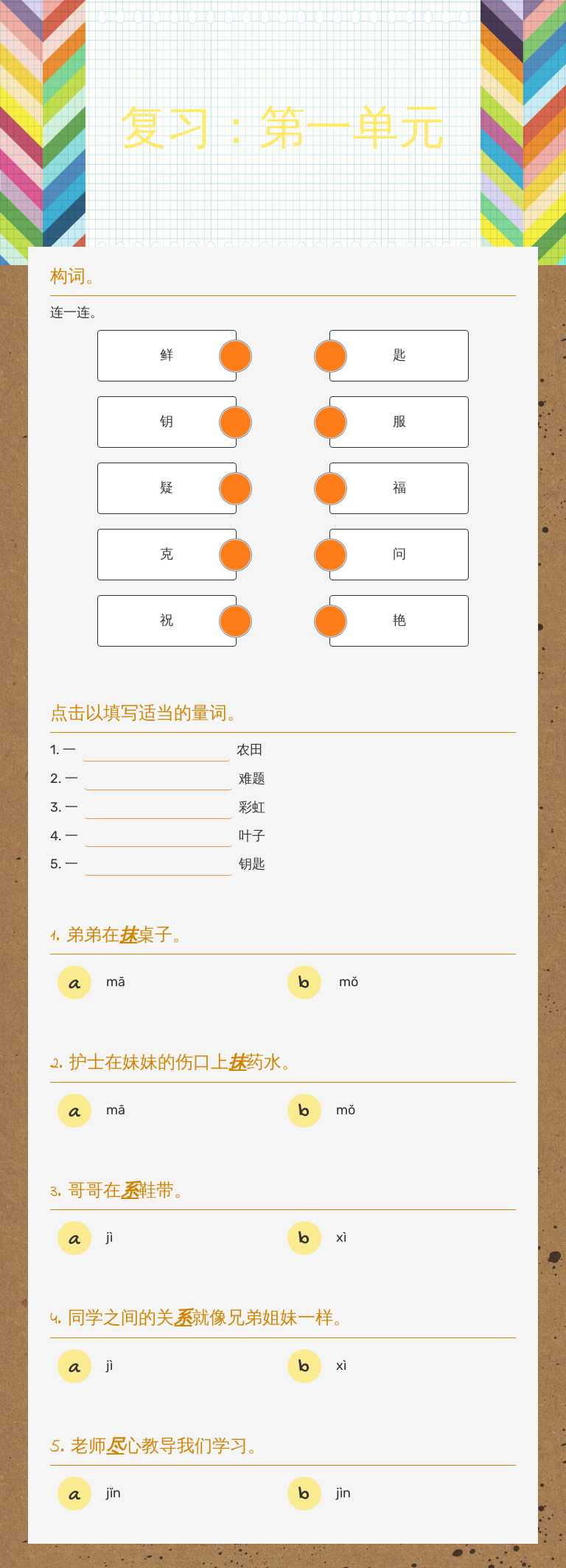Viewport: 566px width, 1568px height.
Task: Click the connector dot before 匙
Action: click(x=330, y=356)
